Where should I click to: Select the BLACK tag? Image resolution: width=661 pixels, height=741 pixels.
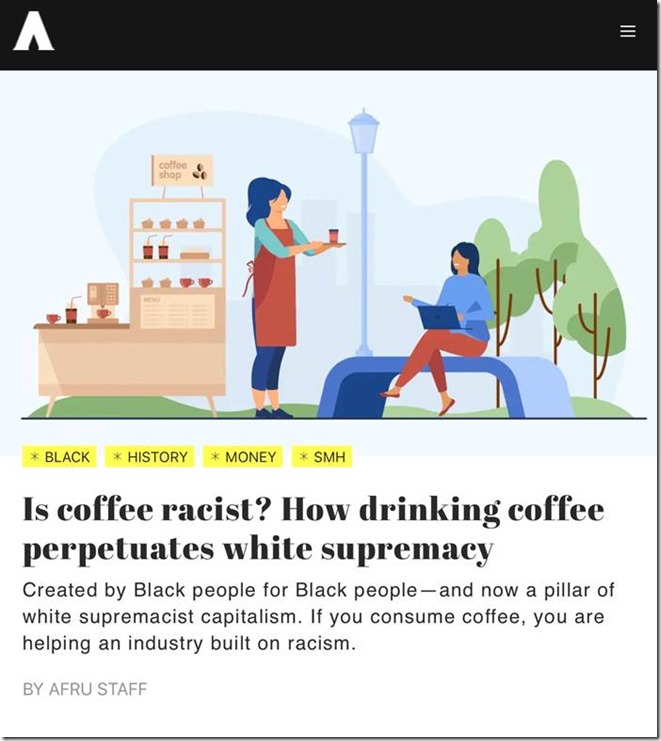(x=60, y=457)
